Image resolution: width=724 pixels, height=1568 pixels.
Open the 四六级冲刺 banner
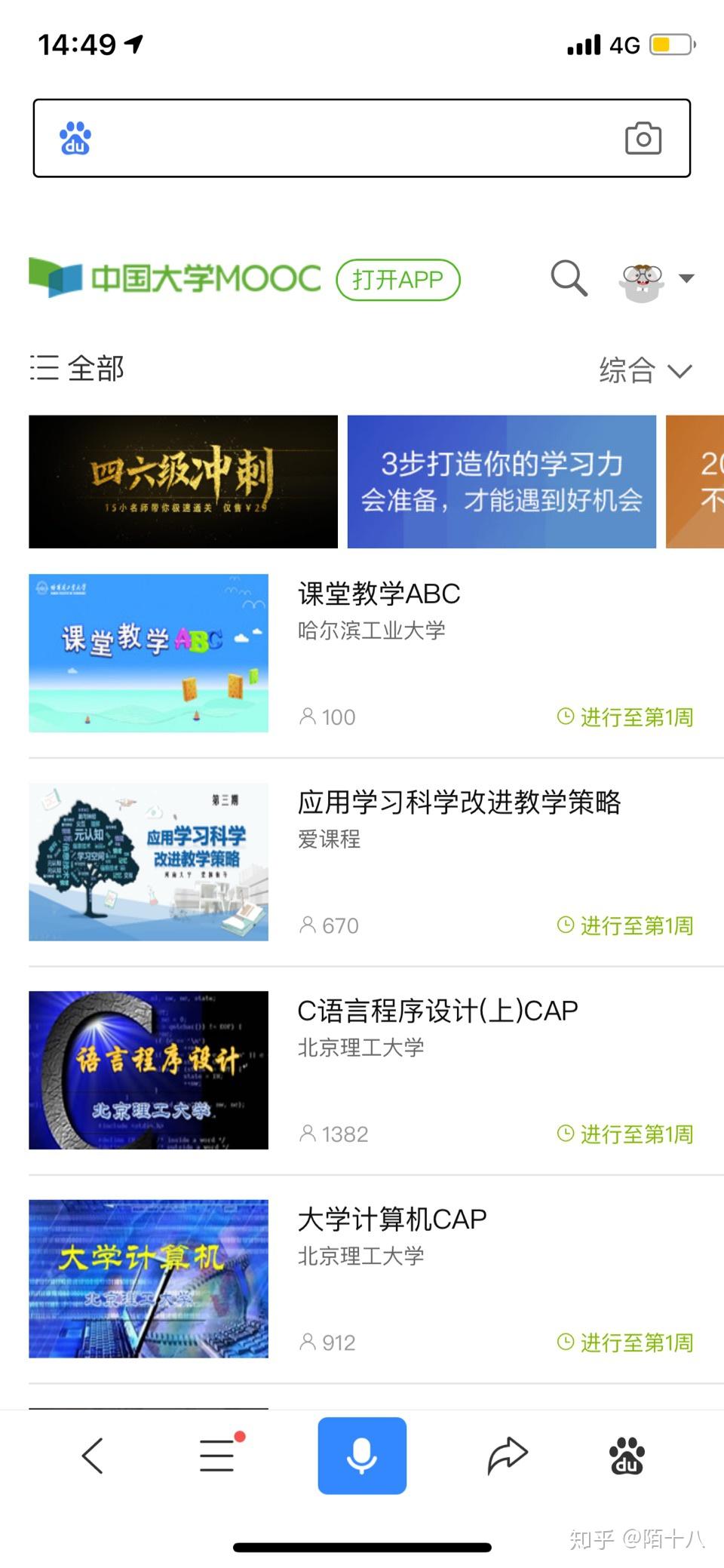click(x=183, y=481)
